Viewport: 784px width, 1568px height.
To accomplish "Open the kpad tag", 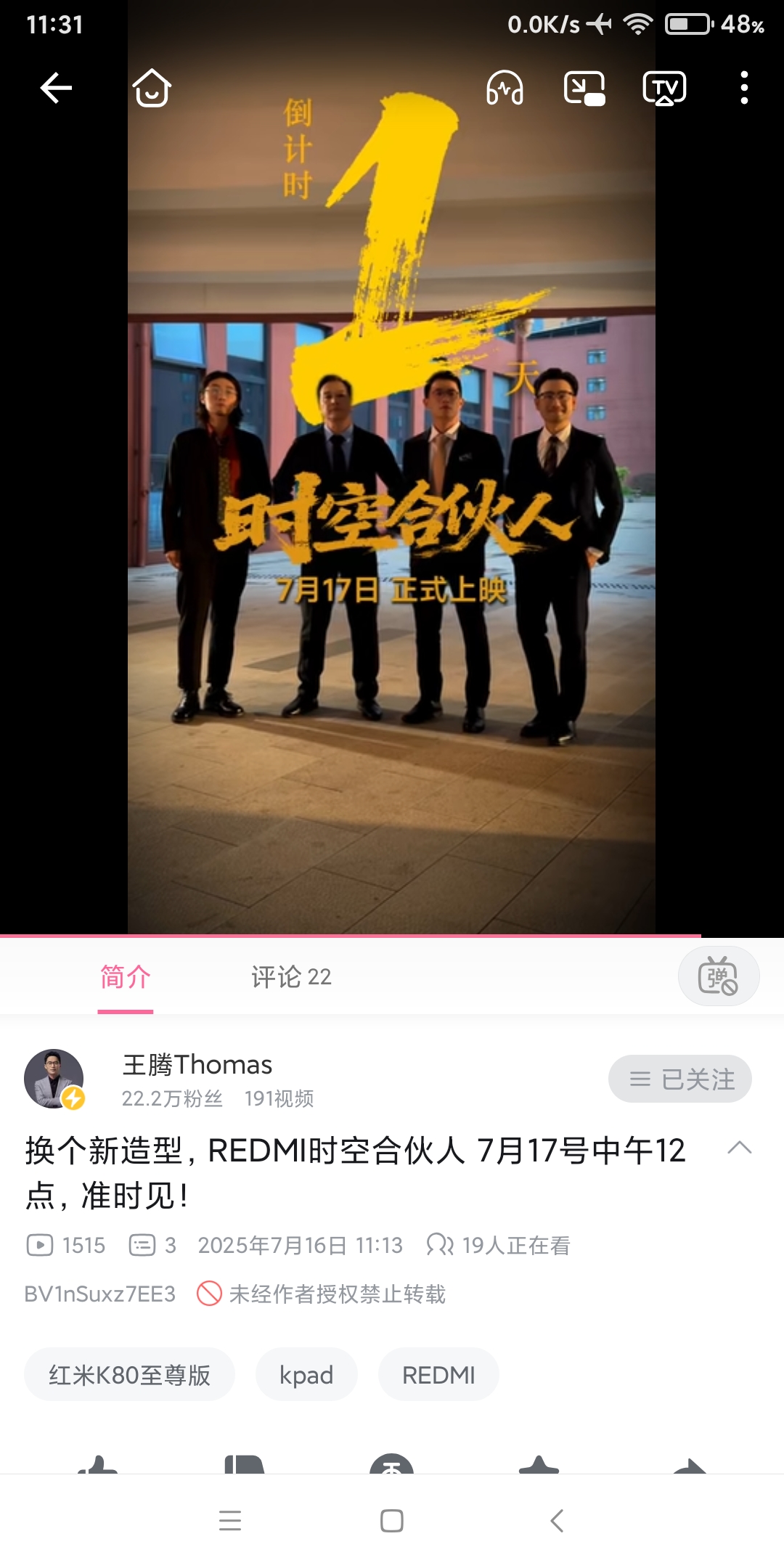I will (x=306, y=1375).
